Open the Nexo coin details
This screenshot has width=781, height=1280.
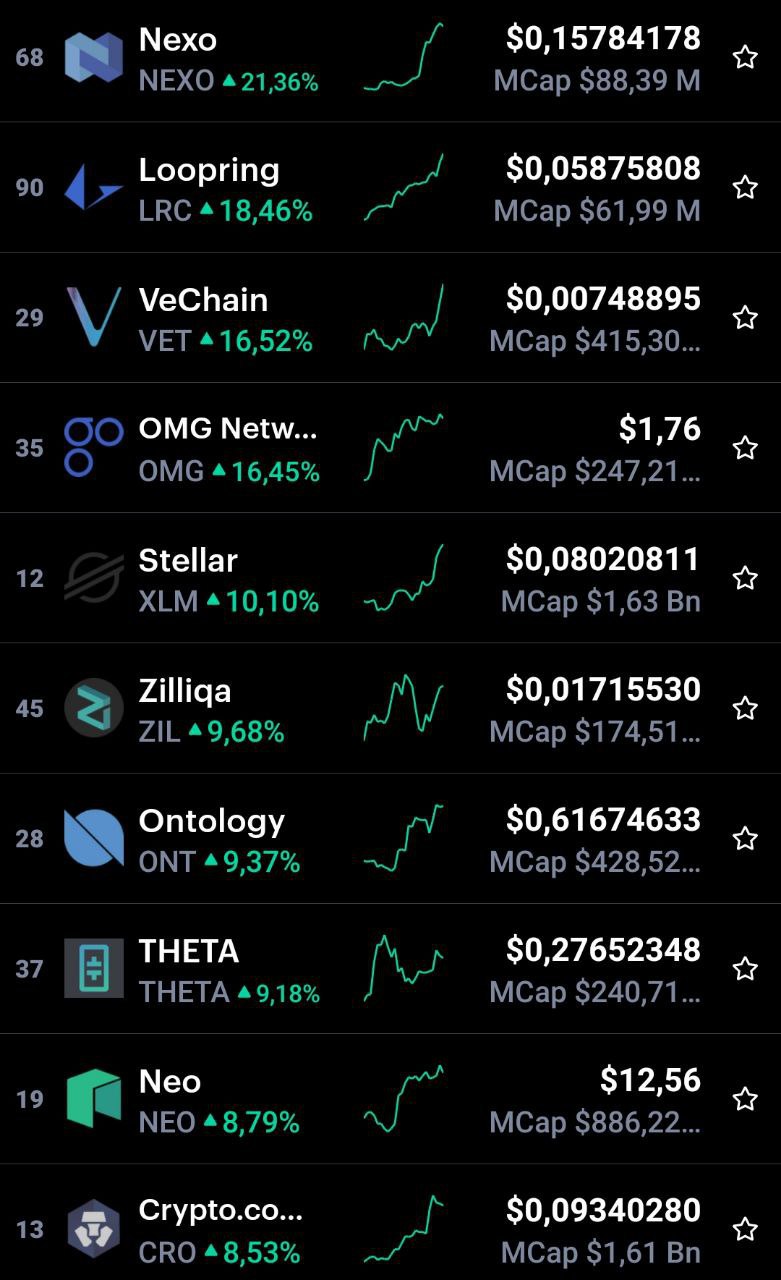tap(390, 58)
